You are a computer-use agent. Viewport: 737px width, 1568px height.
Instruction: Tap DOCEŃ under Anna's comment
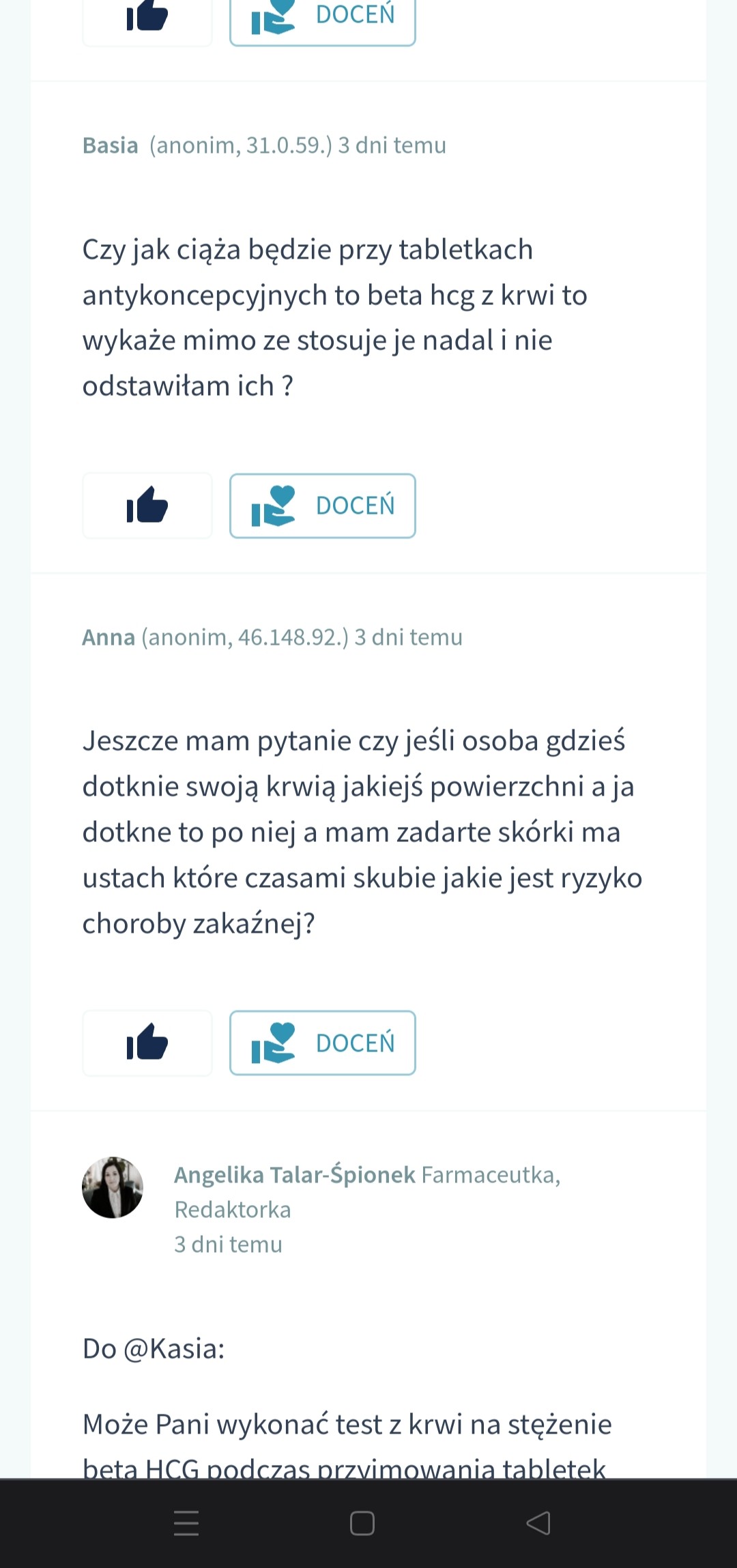(322, 1043)
